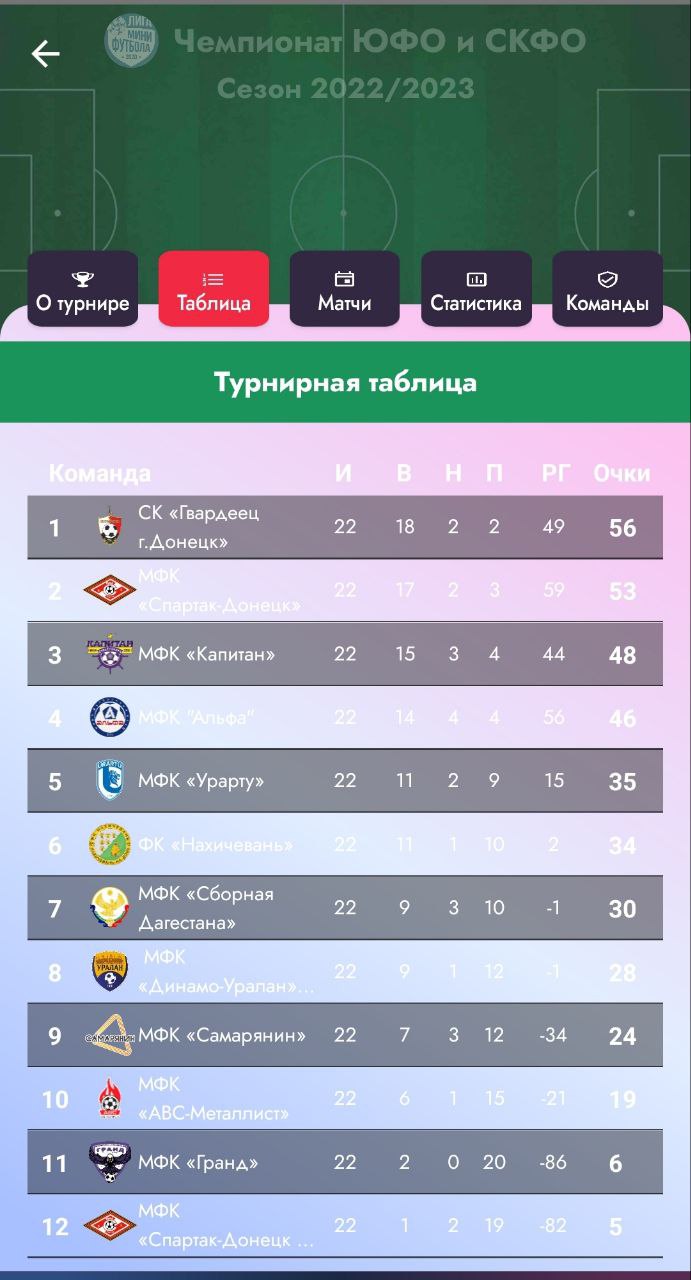Open the «О турнире» tab
Image resolution: width=691 pixels, height=1280 pixels.
pyautogui.click(x=83, y=288)
